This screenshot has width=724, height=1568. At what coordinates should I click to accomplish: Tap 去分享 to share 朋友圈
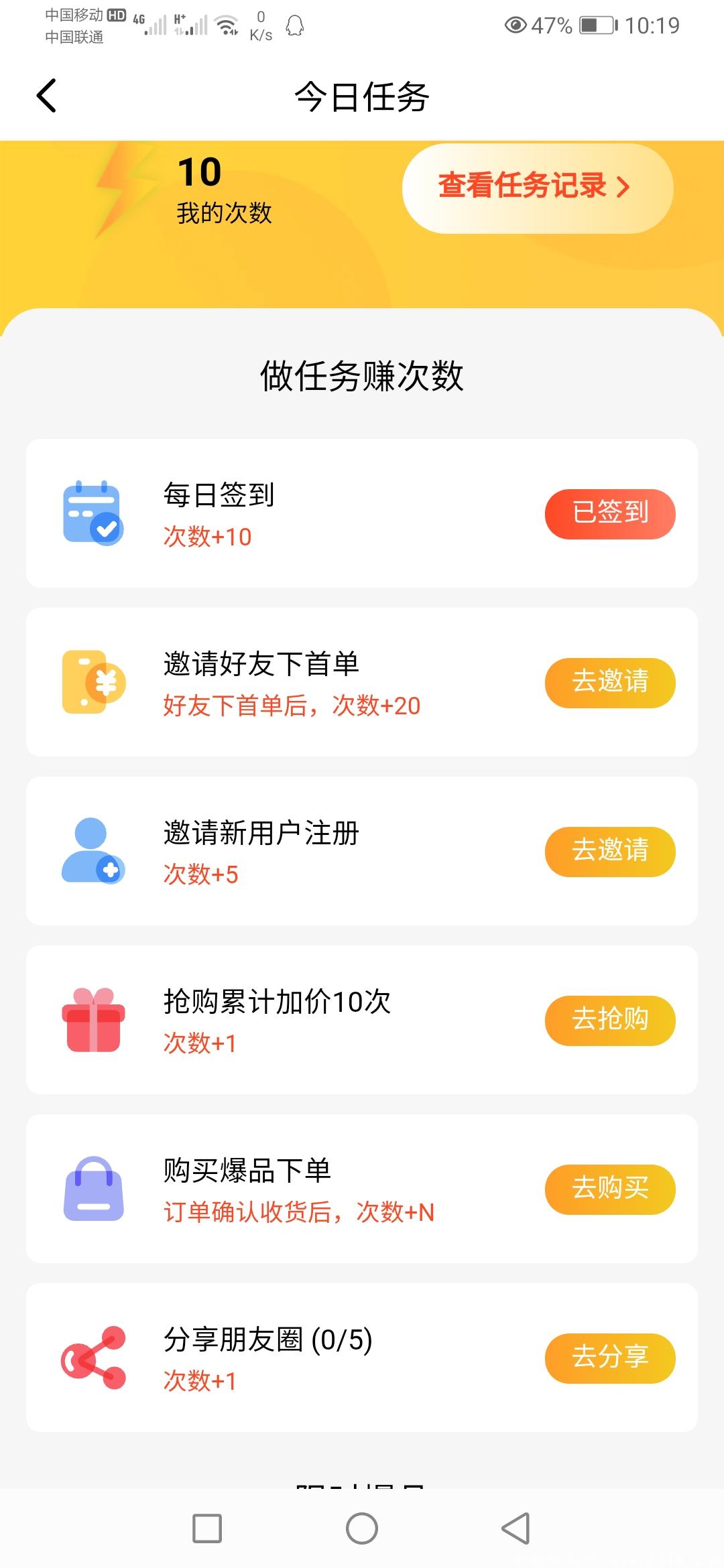tap(609, 1358)
